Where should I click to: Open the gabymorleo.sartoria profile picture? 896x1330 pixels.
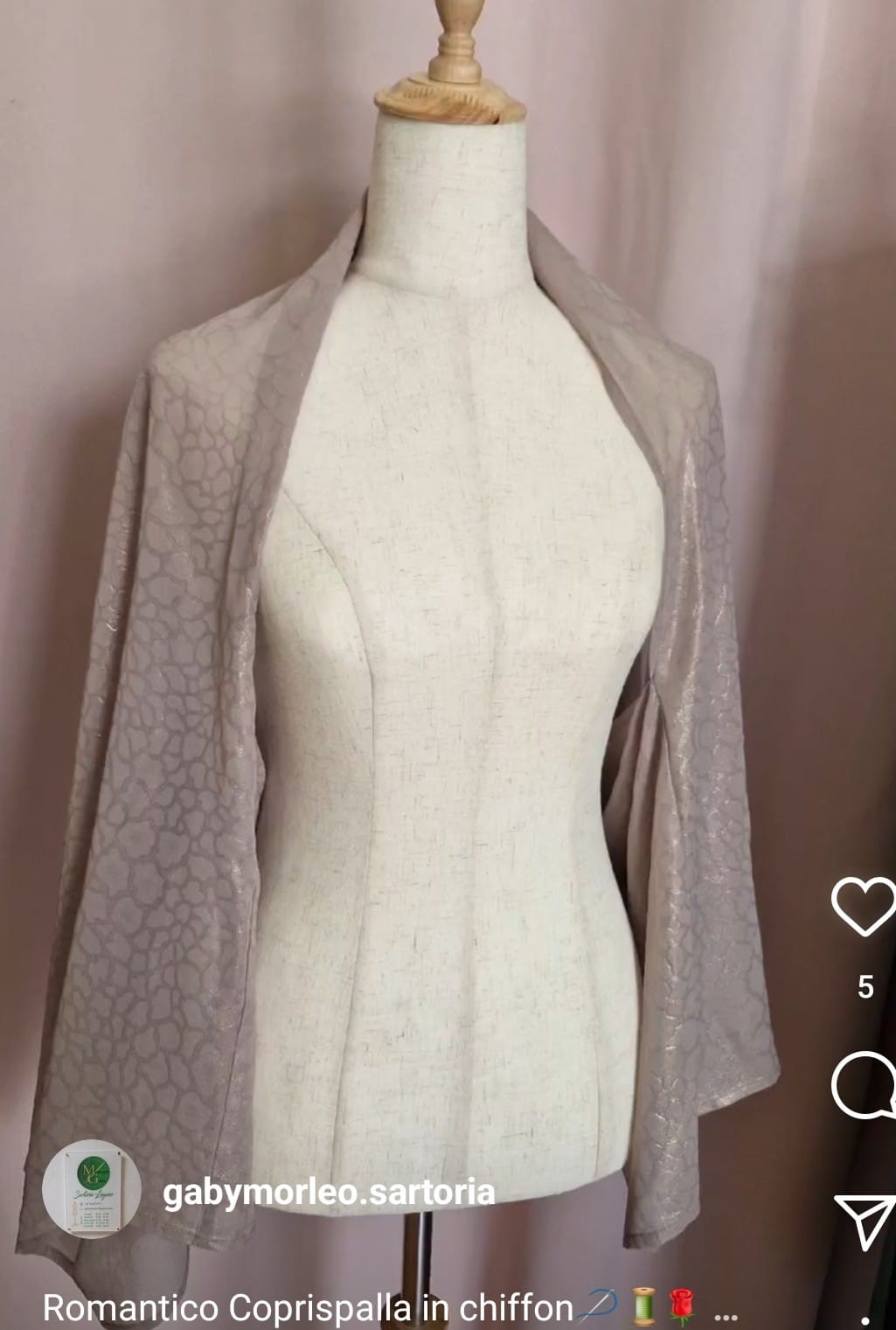(x=94, y=1190)
